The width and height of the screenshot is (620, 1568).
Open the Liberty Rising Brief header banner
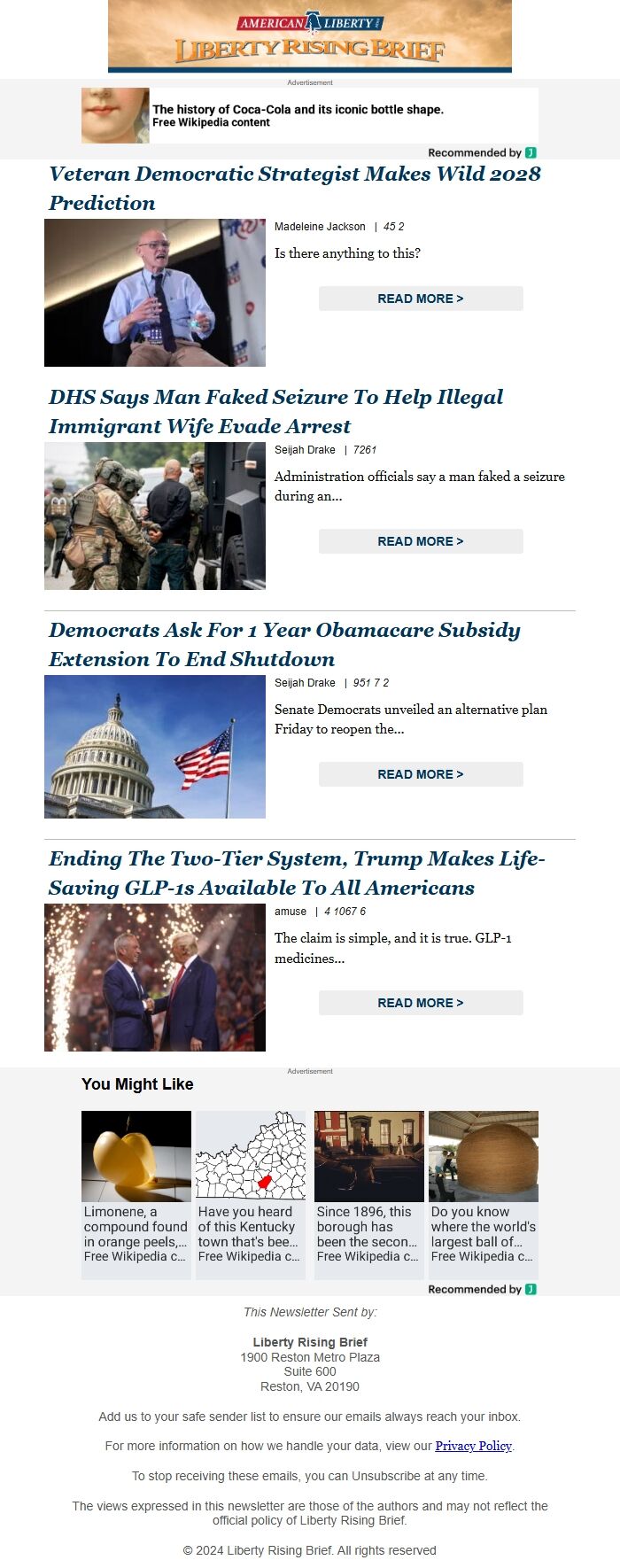tap(310, 36)
